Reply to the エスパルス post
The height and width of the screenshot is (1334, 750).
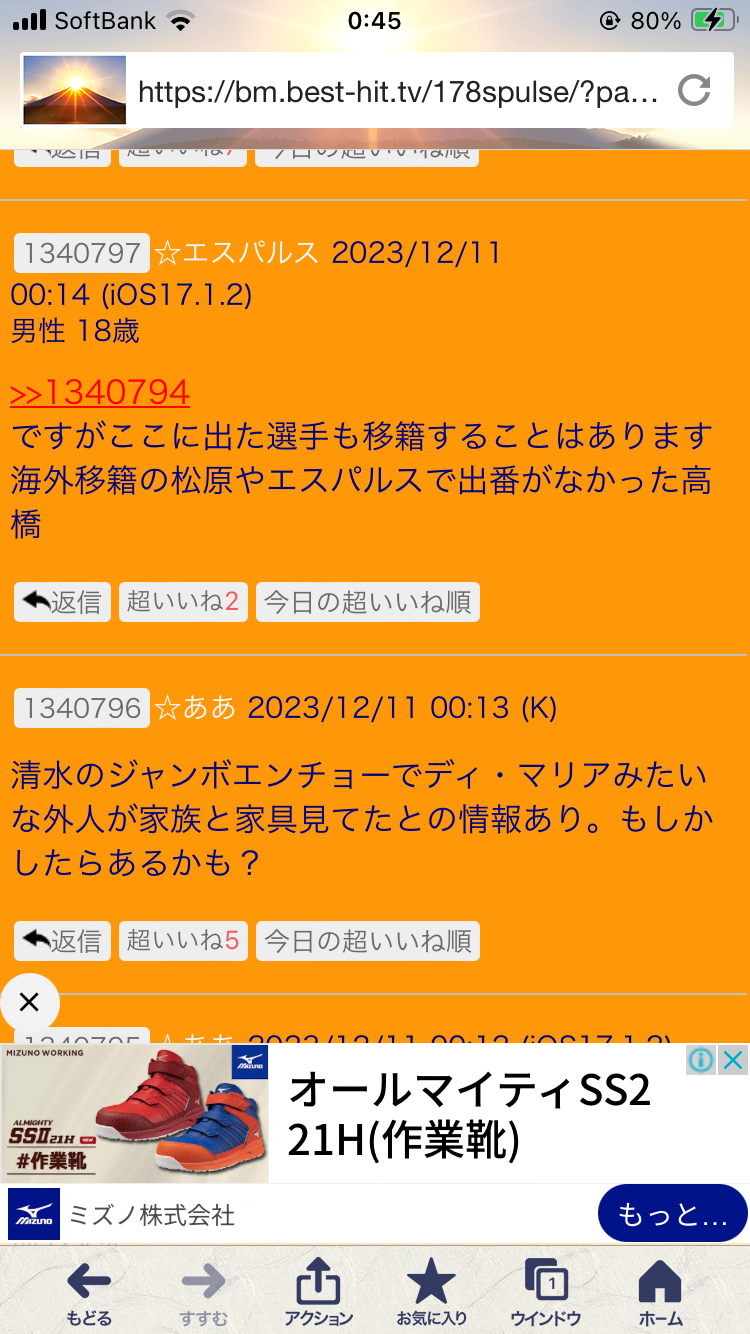tap(62, 602)
